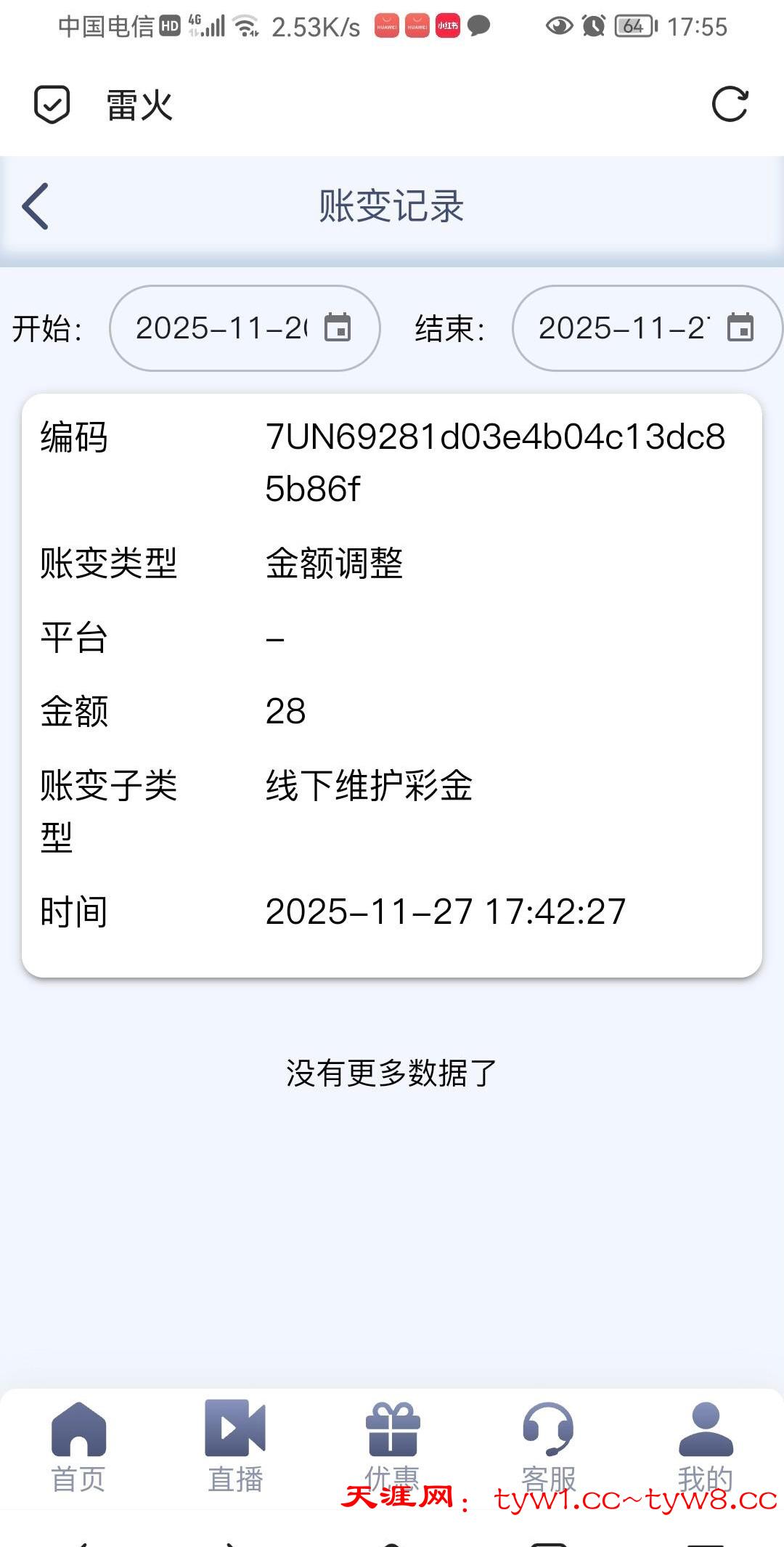Switch to the 直播 tab
The width and height of the screenshot is (784, 1547).
pos(235,1445)
